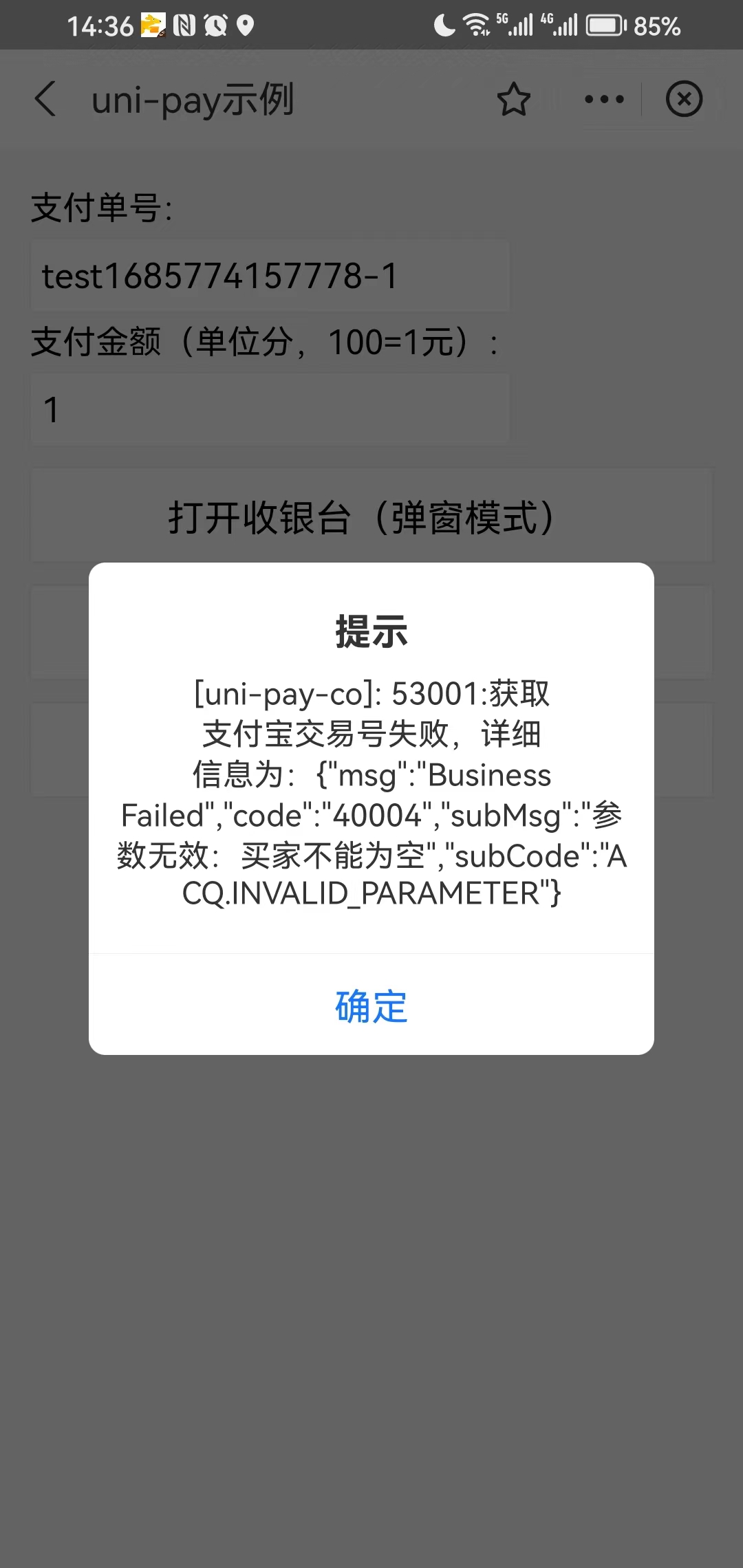Go back from the uni-pay示例 page
Image resolution: width=743 pixels, height=1568 pixels.
(x=45, y=100)
